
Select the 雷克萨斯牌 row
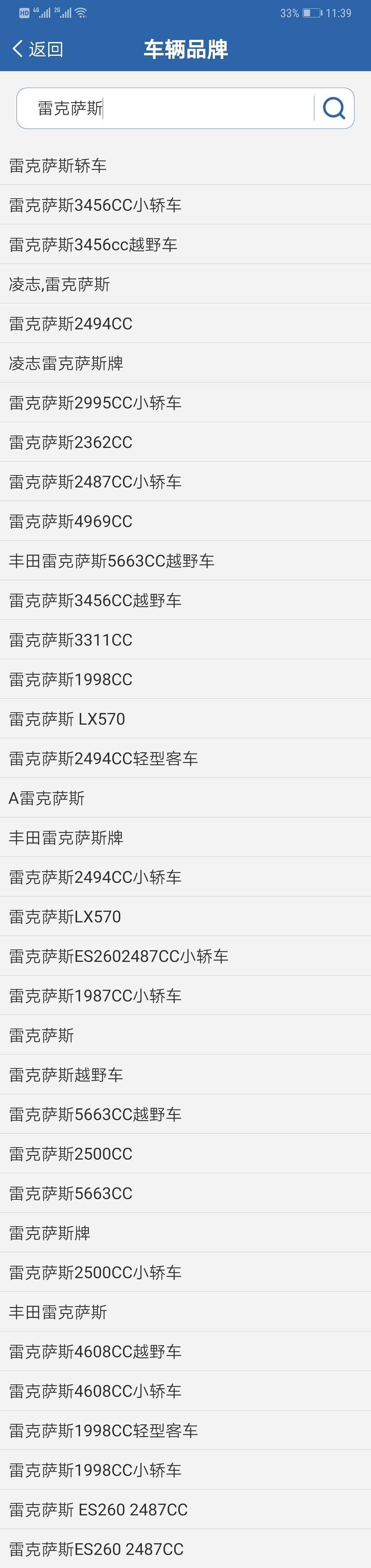[185, 1233]
